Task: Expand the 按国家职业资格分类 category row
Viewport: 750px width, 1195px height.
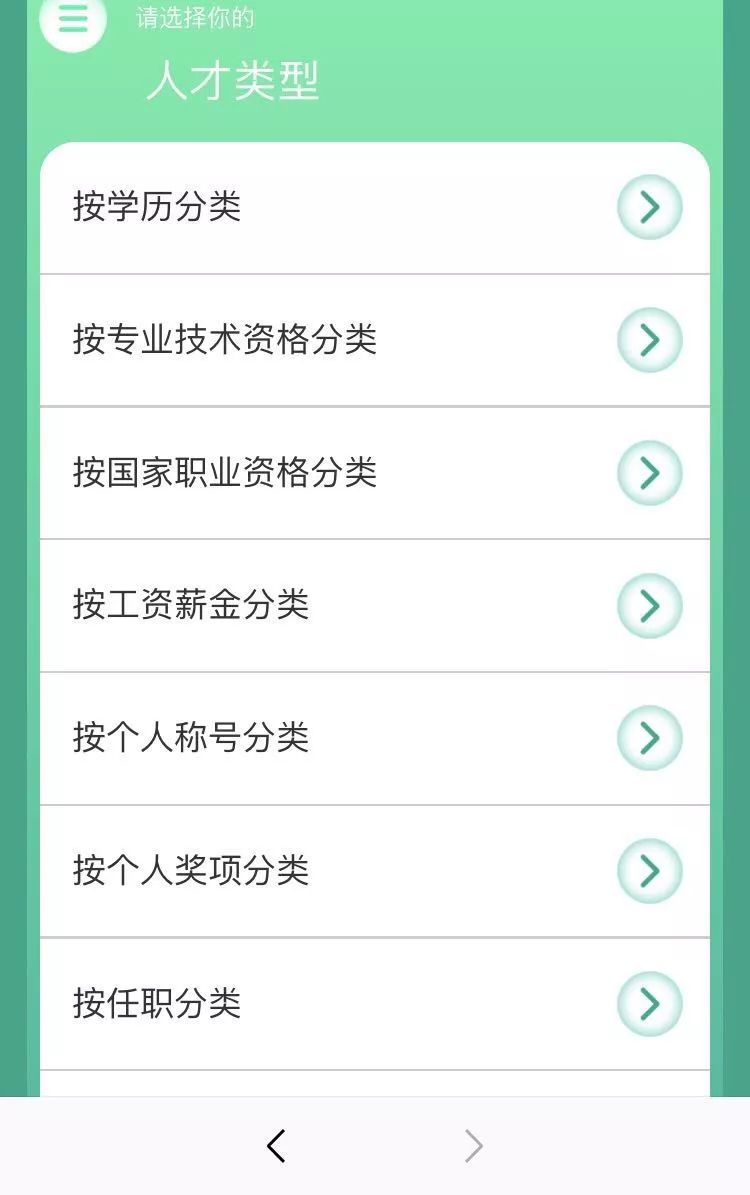Action: click(x=300, y=473)
